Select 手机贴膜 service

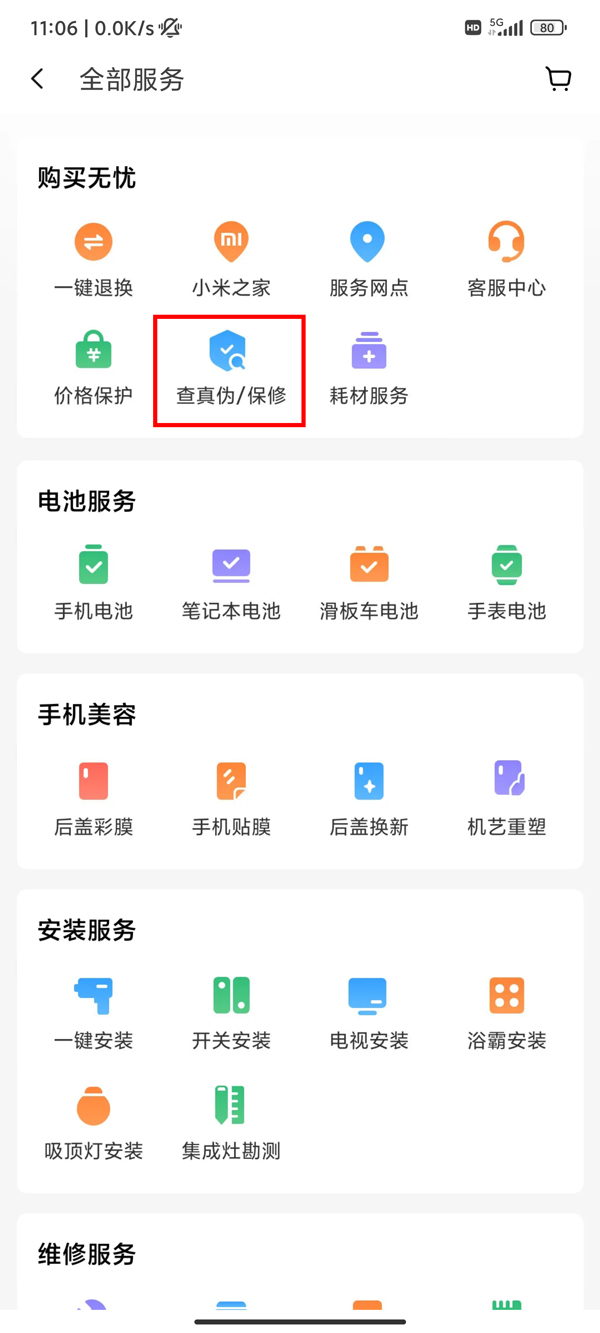coord(231,799)
